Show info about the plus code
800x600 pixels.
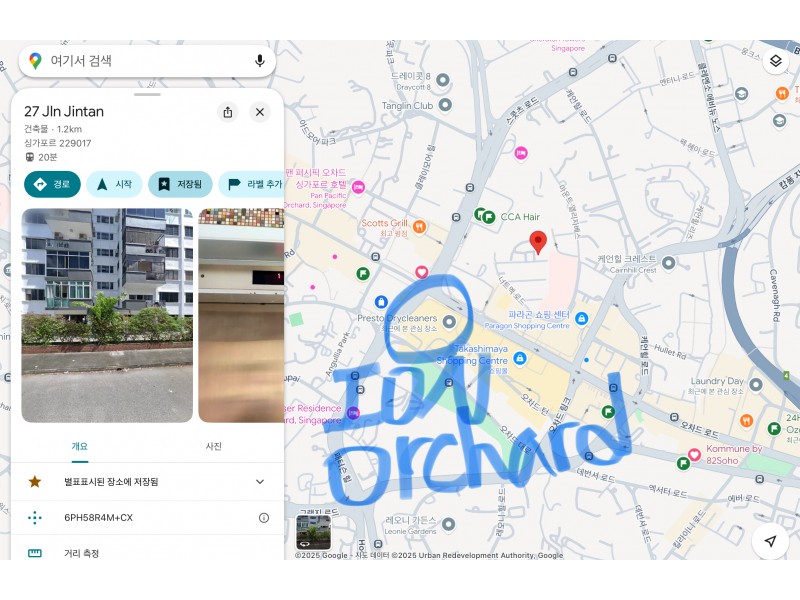click(264, 518)
